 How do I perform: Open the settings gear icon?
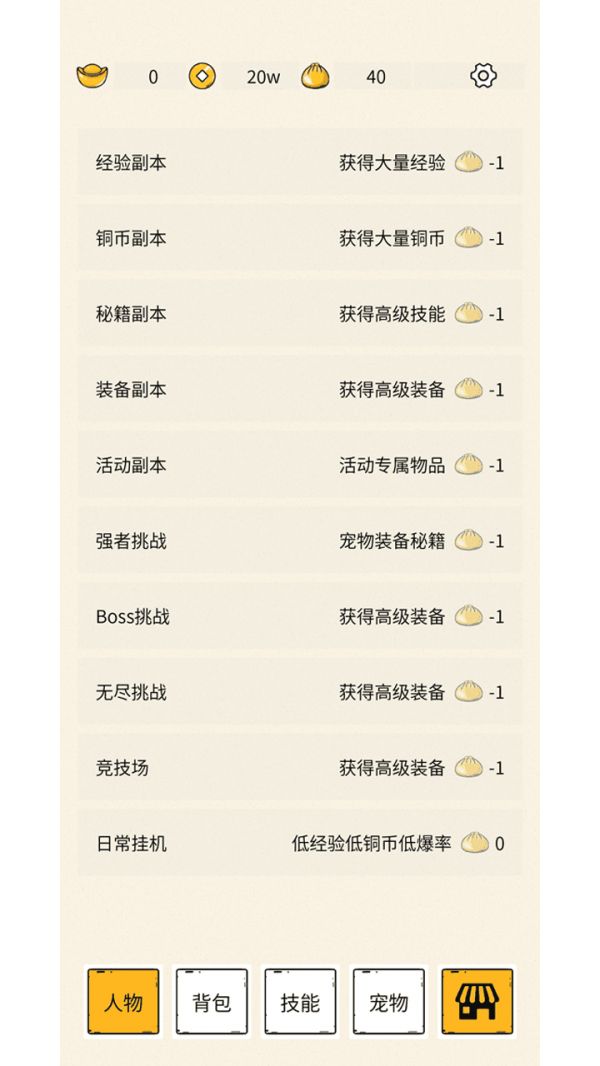(x=483, y=76)
